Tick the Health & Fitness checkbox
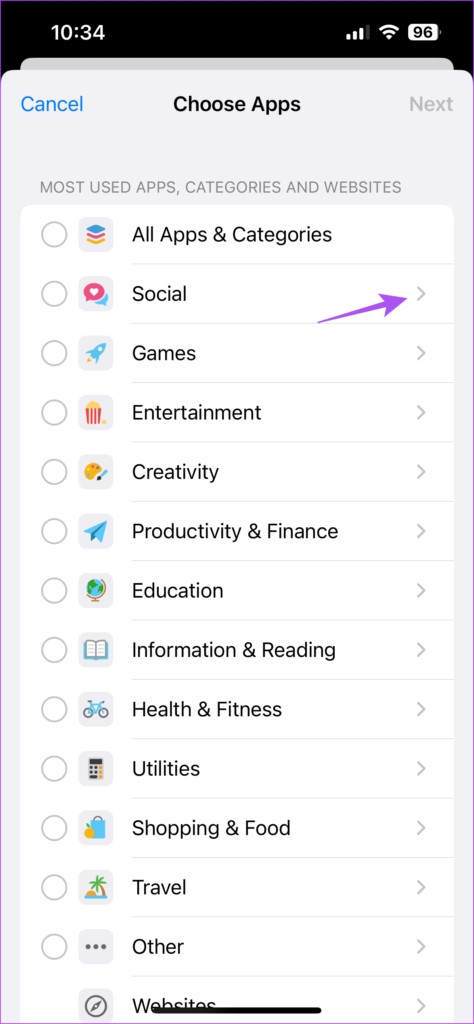 (54, 709)
